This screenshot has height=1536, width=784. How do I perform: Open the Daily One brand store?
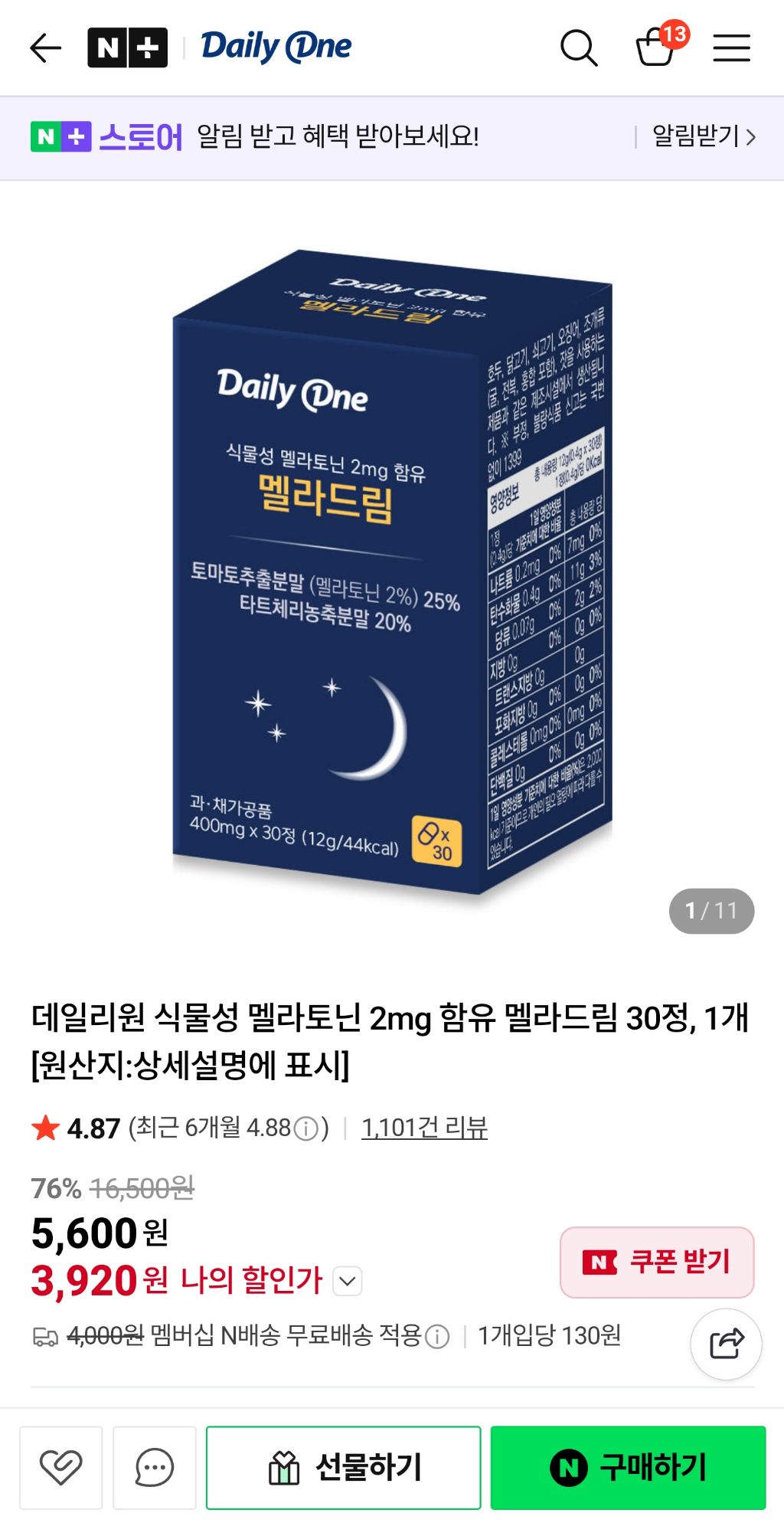tap(276, 47)
